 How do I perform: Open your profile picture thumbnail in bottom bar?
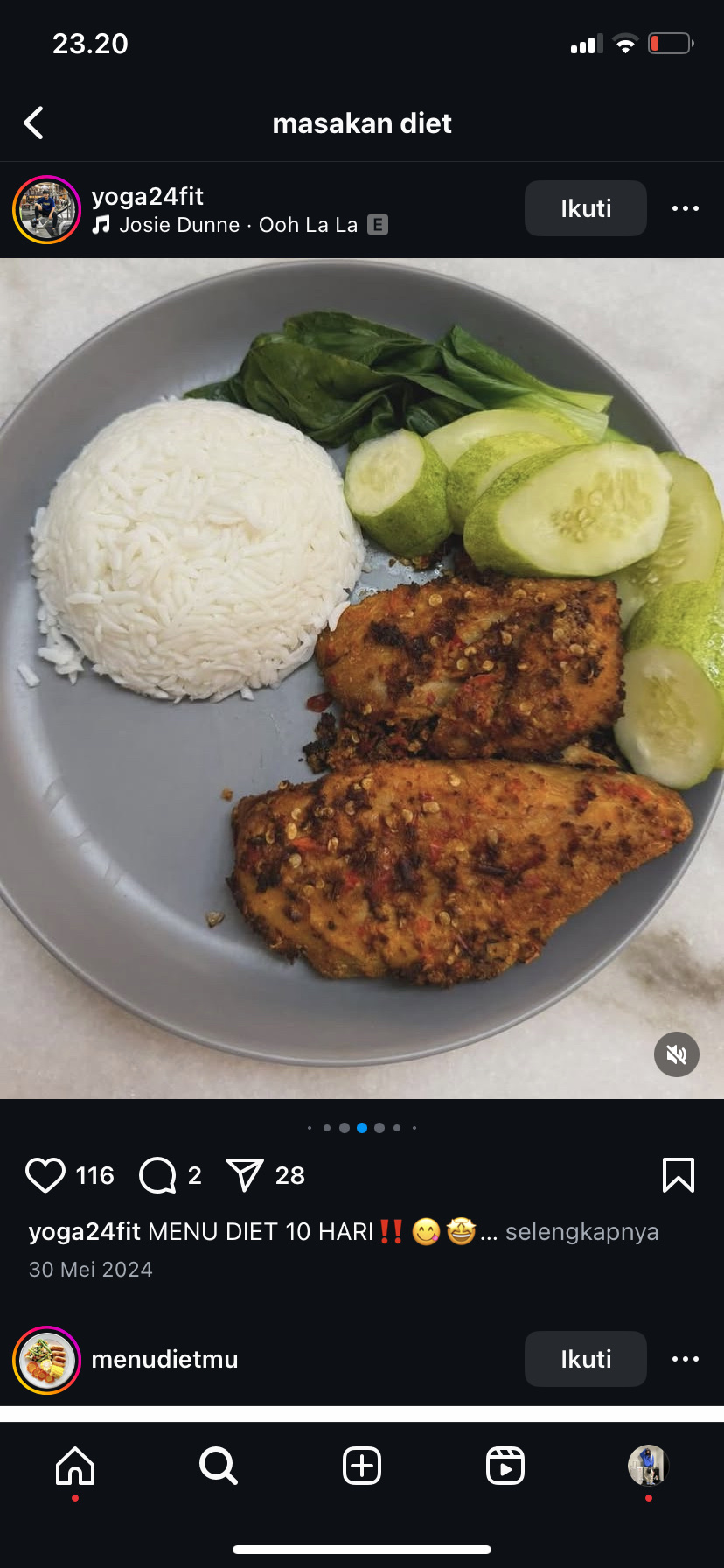click(647, 1467)
